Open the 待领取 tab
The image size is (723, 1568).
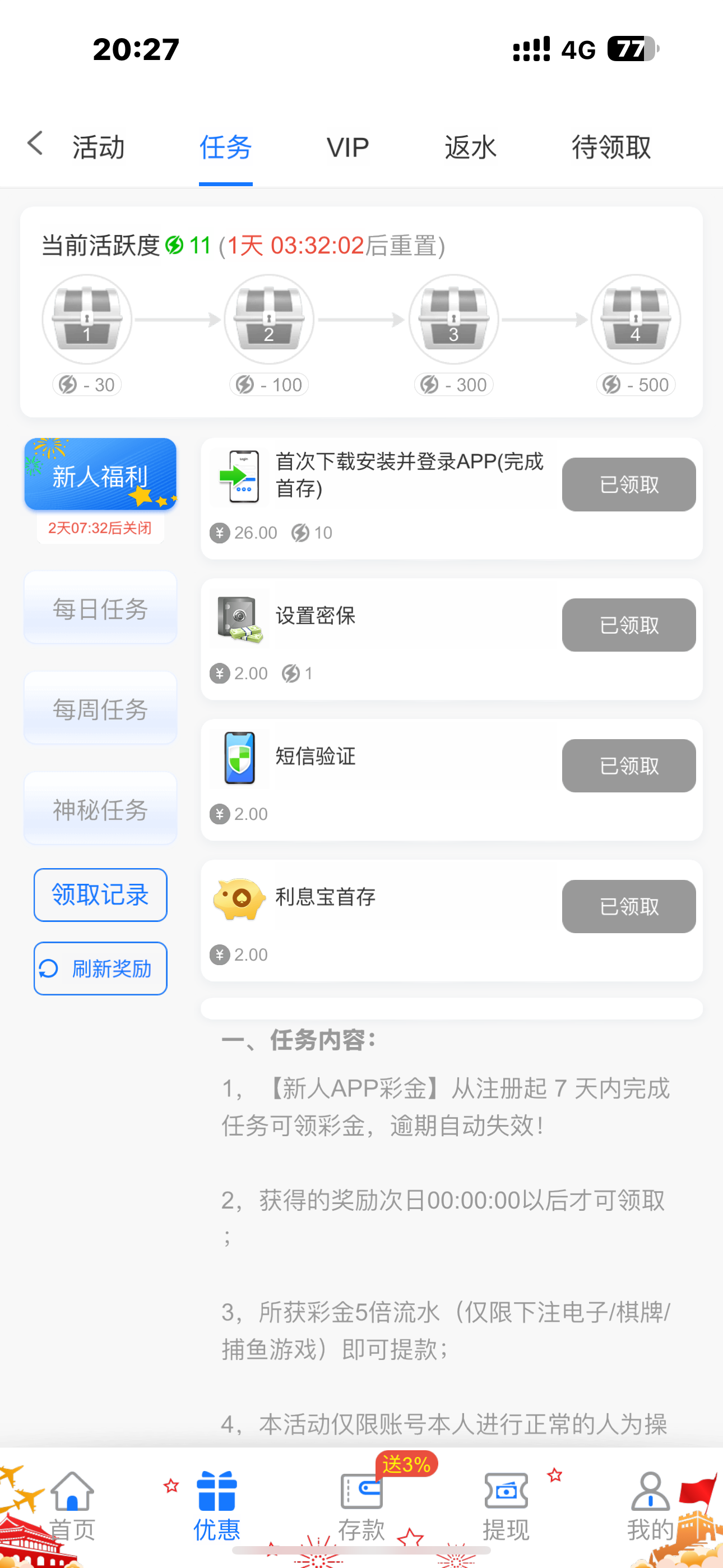pos(611,147)
